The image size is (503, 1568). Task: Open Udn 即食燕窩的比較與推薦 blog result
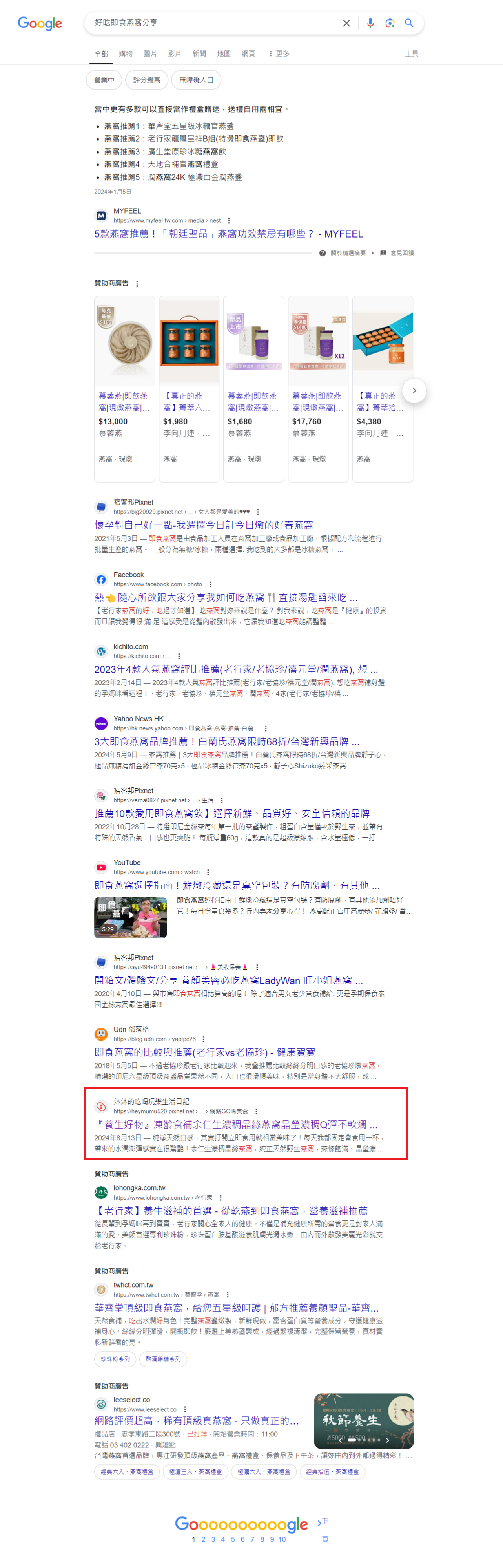[x=204, y=1052]
